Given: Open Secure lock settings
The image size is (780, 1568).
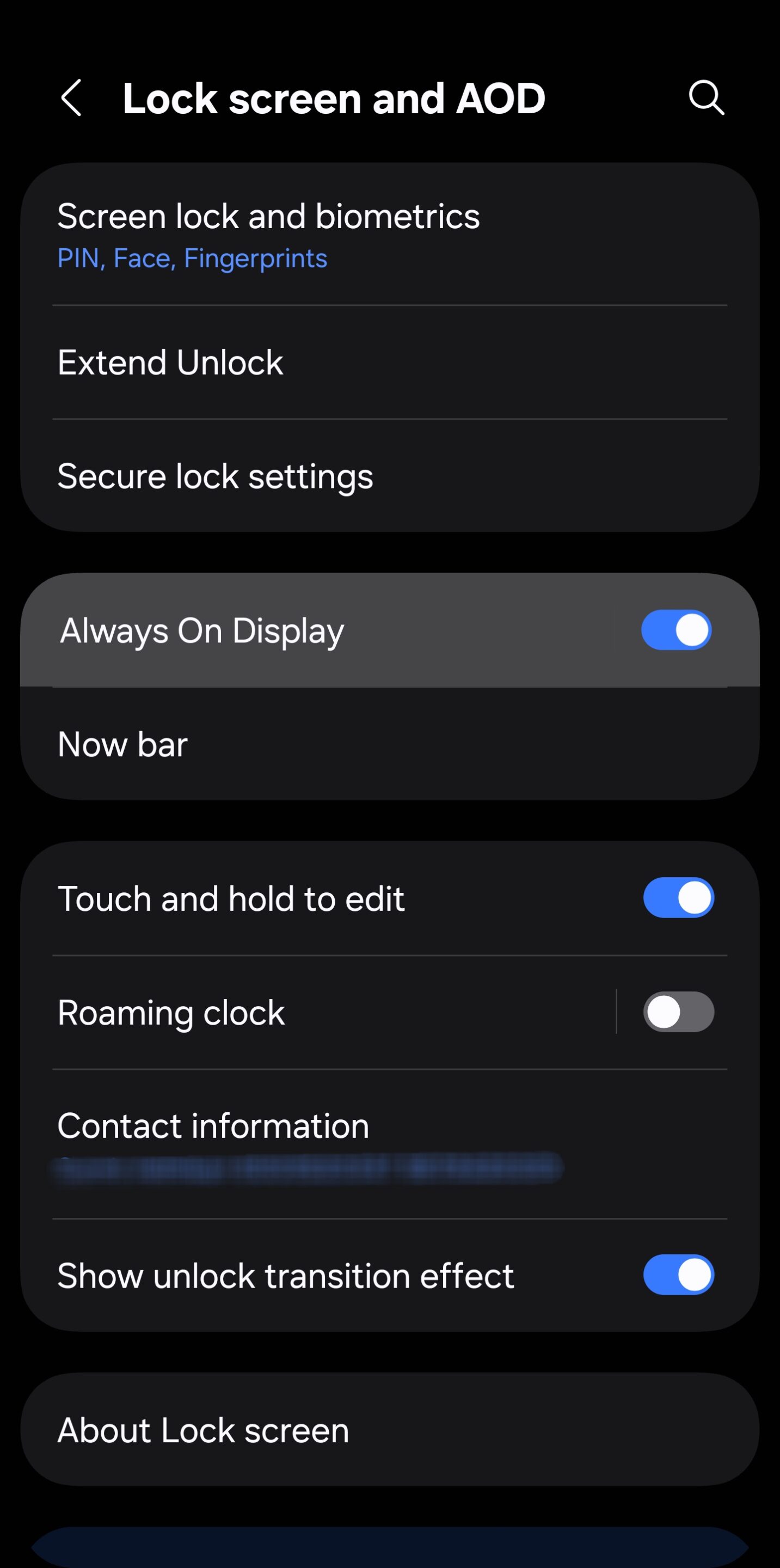Looking at the screenshot, I should tap(390, 476).
